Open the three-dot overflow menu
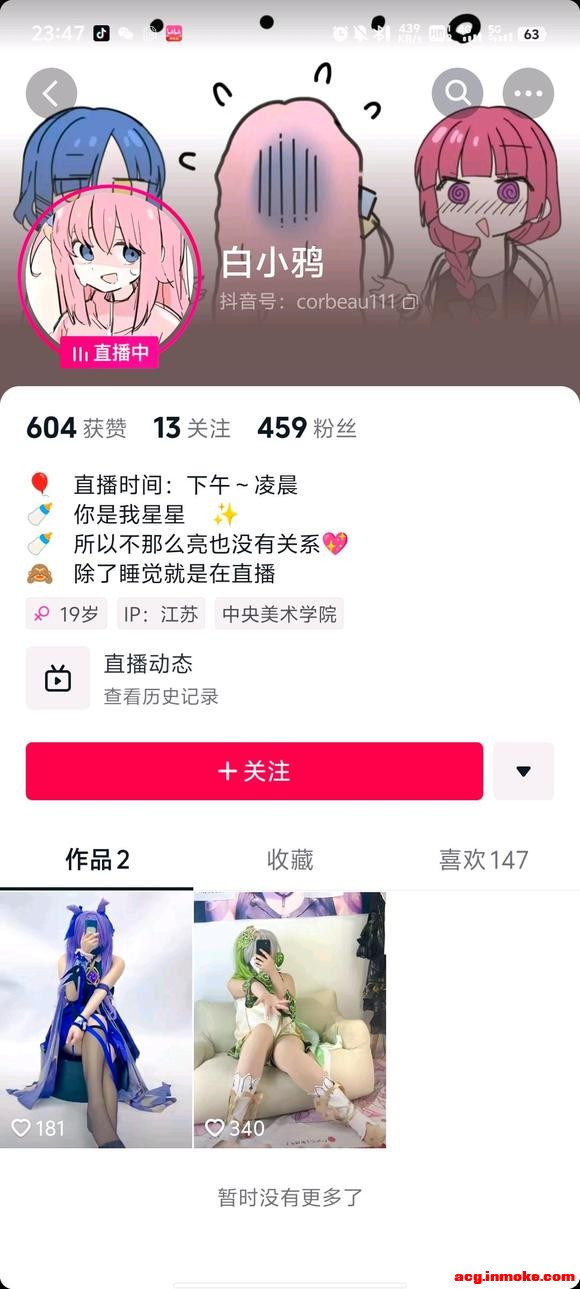Viewport: 580px width, 1289px height. click(528, 94)
